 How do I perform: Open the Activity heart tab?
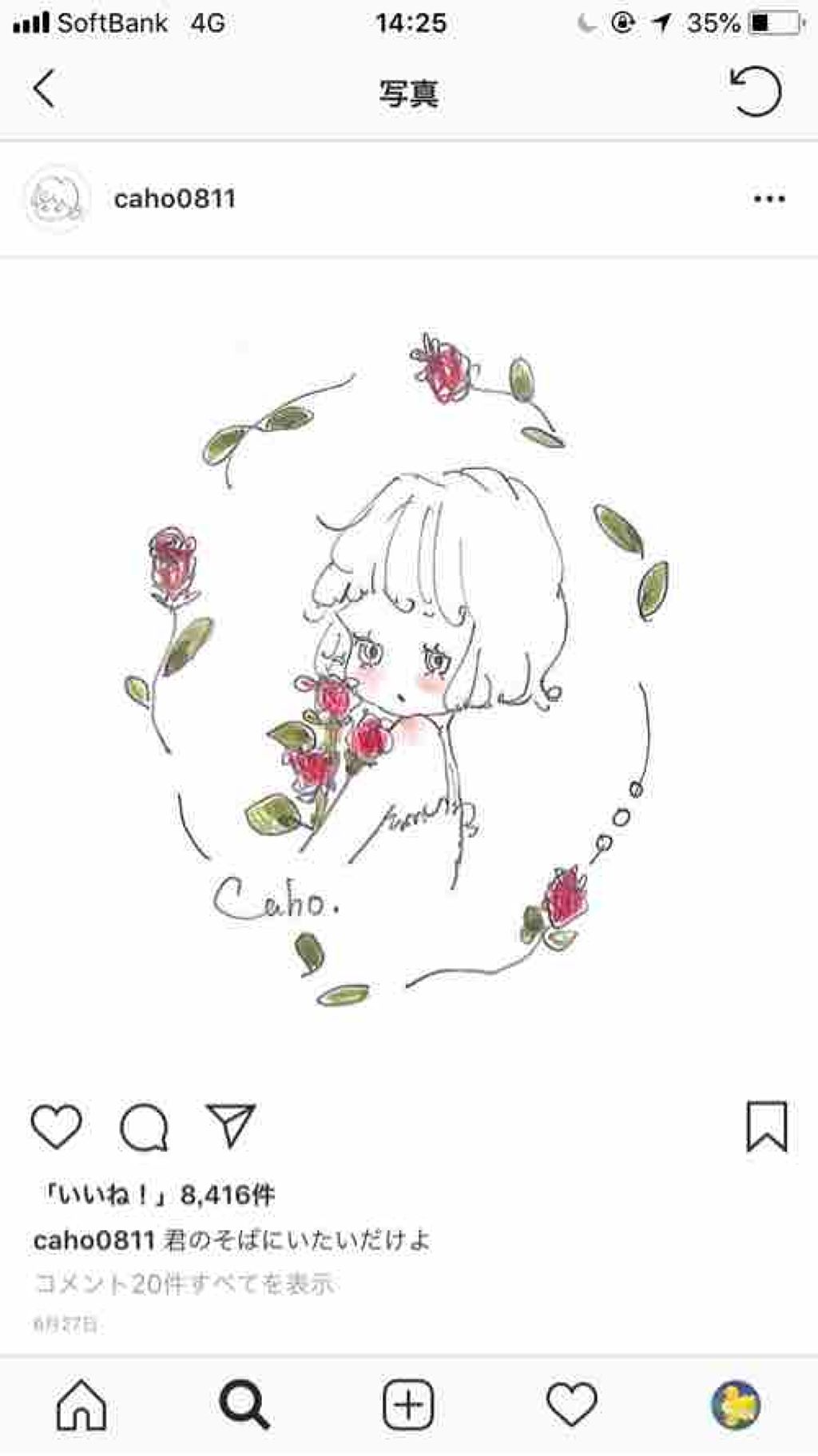click(572, 1405)
